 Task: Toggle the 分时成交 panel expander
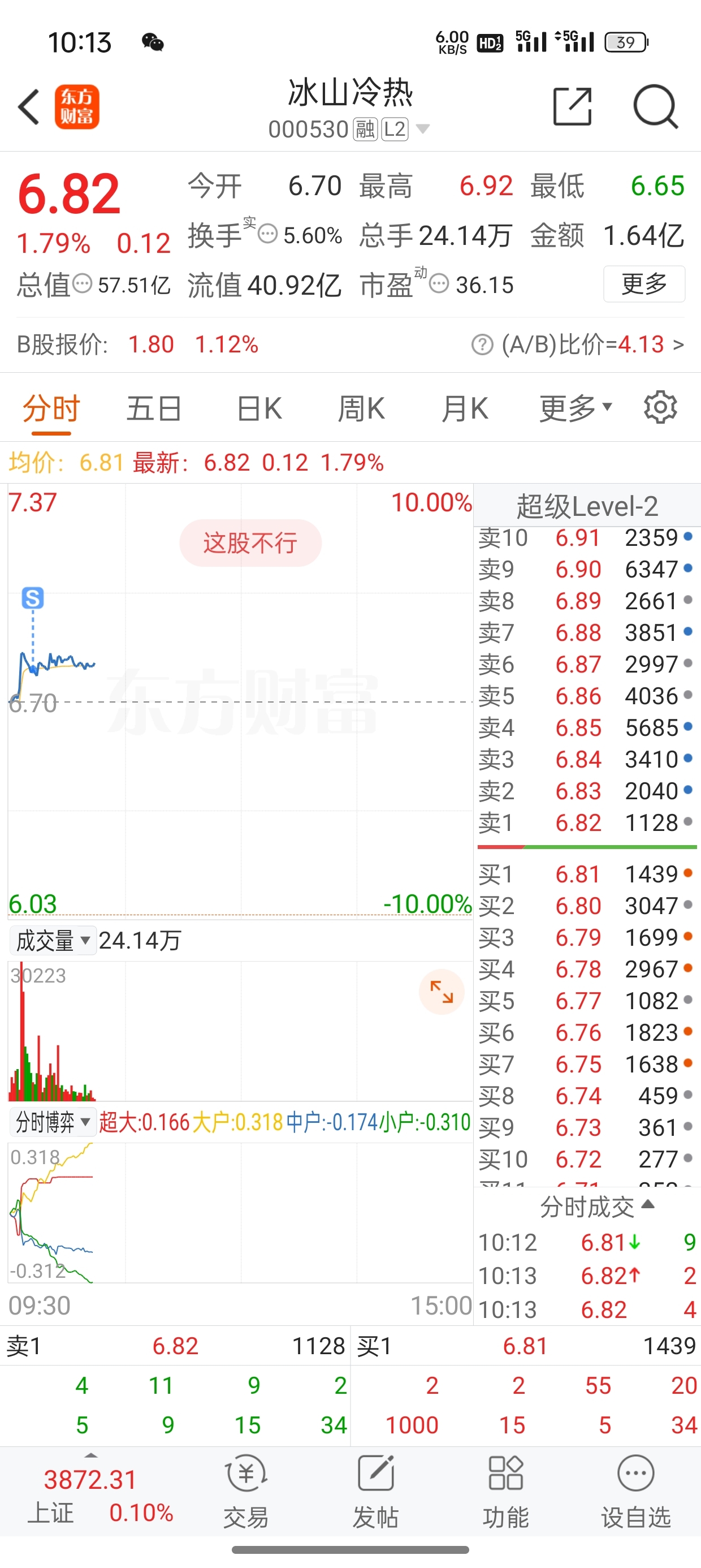(597, 1206)
